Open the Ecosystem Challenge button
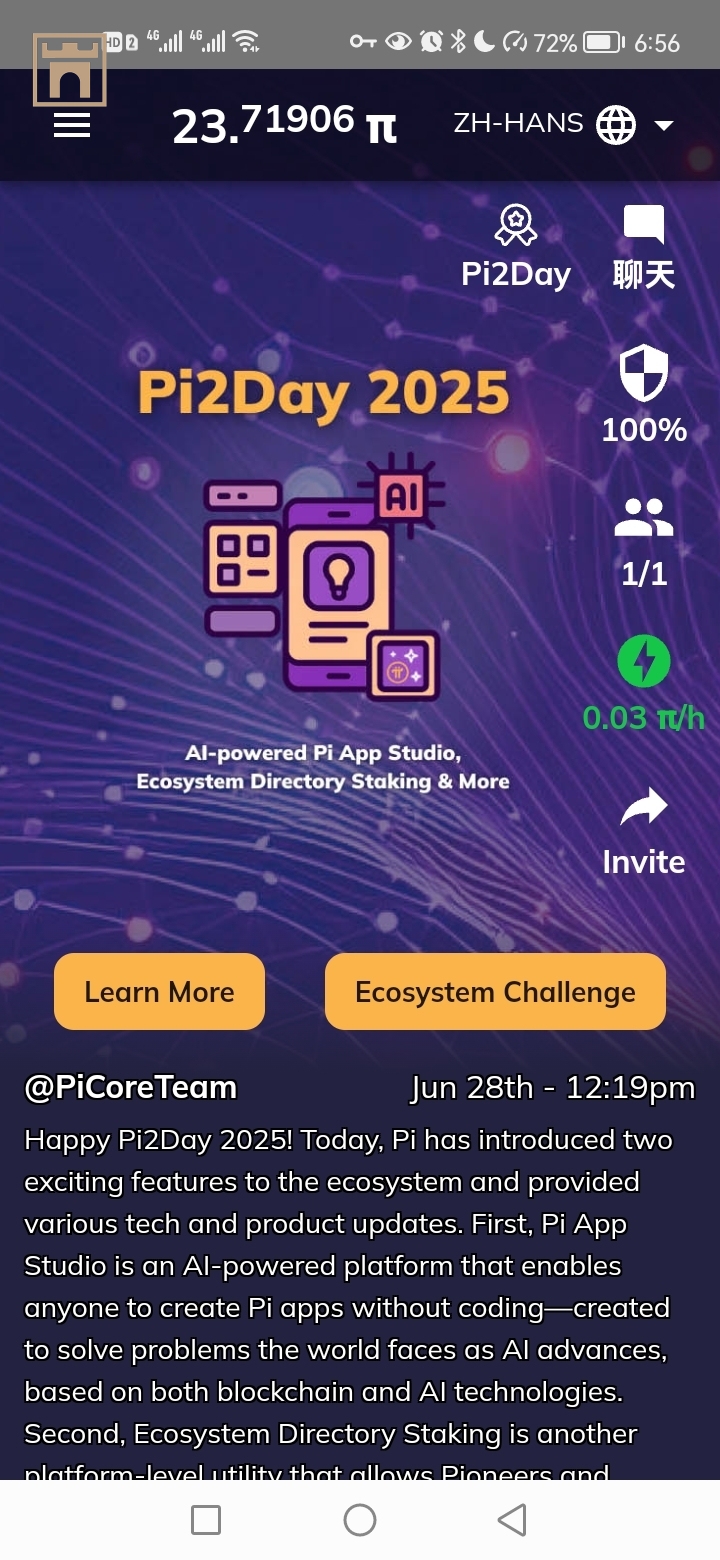The width and height of the screenshot is (720, 1560). pos(495,991)
